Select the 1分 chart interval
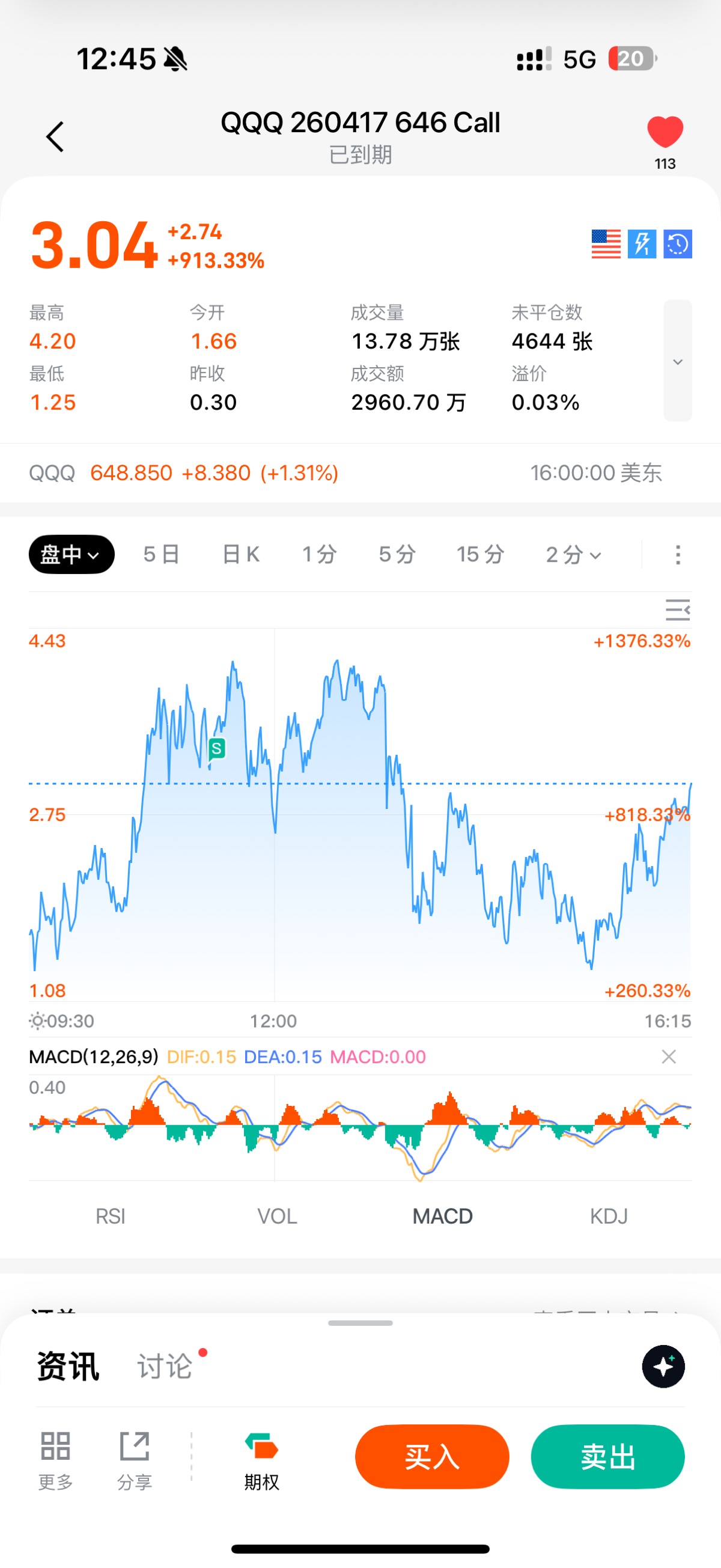The width and height of the screenshot is (721, 1568). click(320, 555)
